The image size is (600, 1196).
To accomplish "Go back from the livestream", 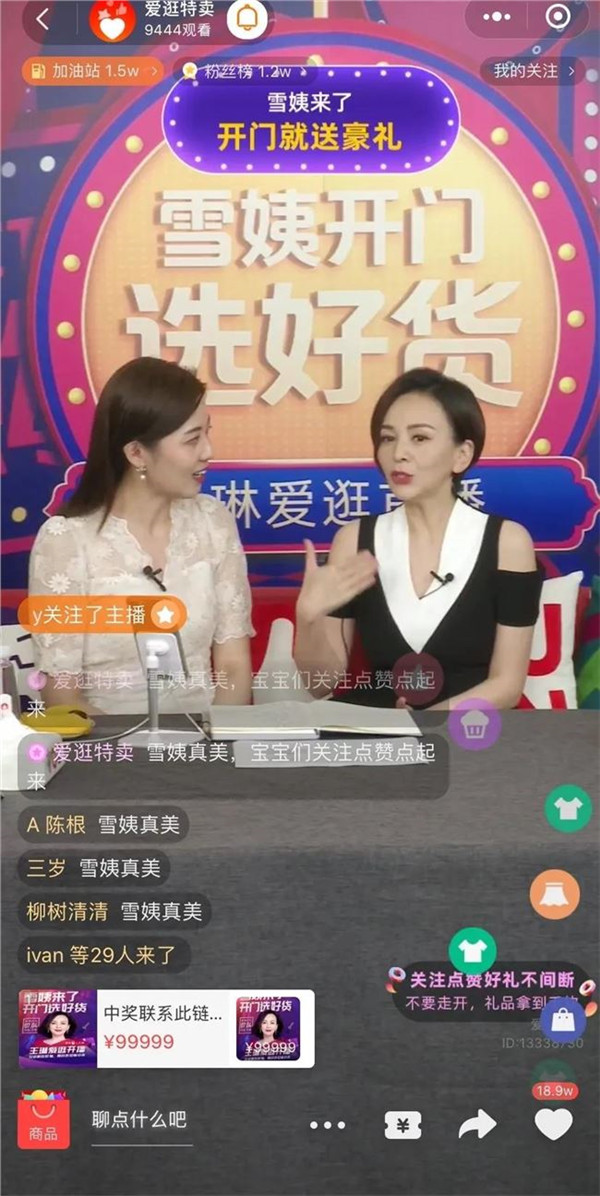I will [42, 18].
